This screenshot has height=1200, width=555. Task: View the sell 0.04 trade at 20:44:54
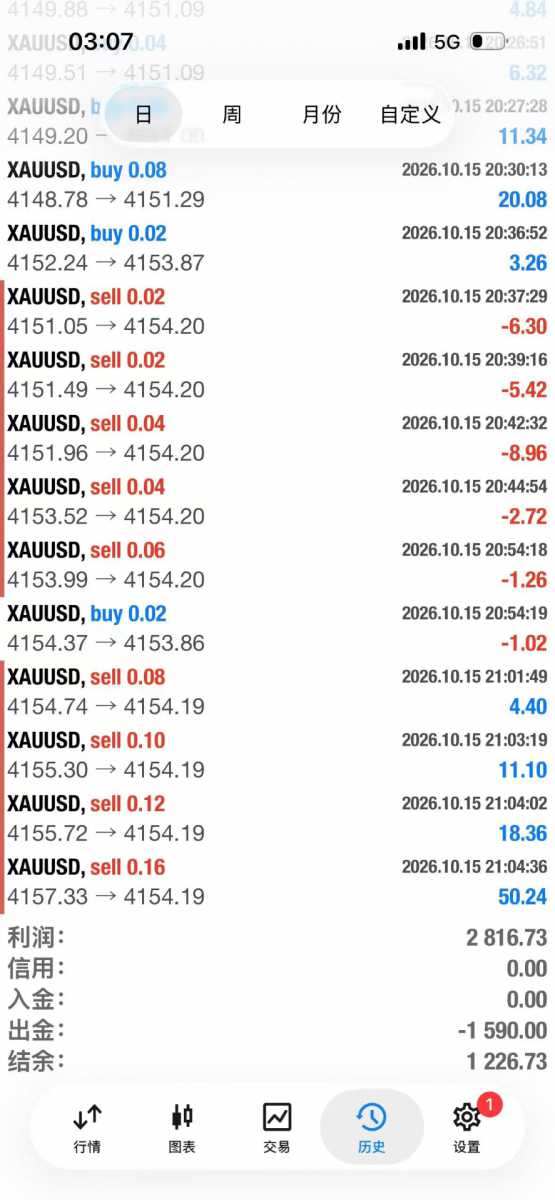tap(277, 502)
